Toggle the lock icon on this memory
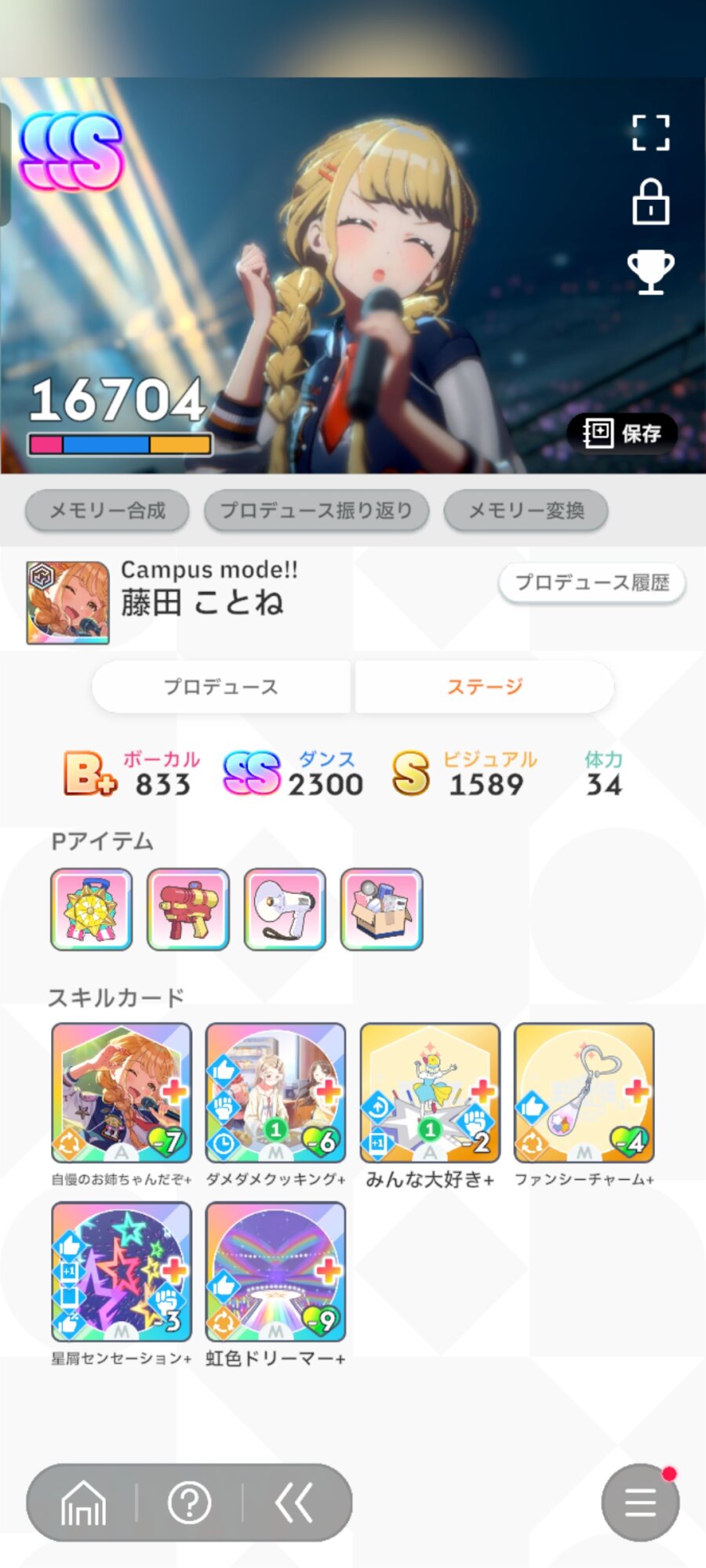The height and width of the screenshot is (1568, 706). pyautogui.click(x=651, y=201)
